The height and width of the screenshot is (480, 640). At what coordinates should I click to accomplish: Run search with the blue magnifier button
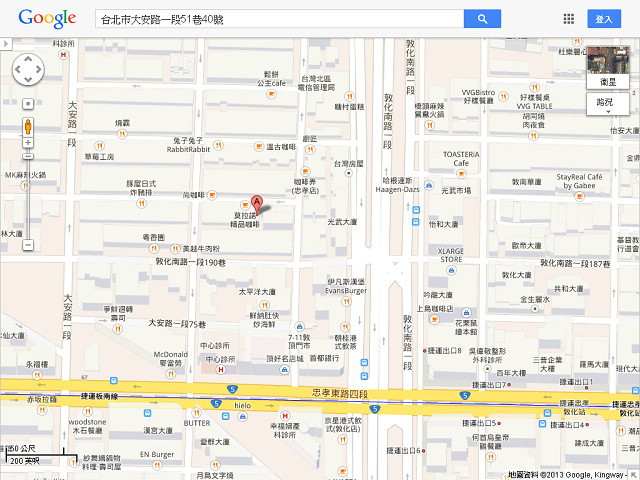coord(482,18)
